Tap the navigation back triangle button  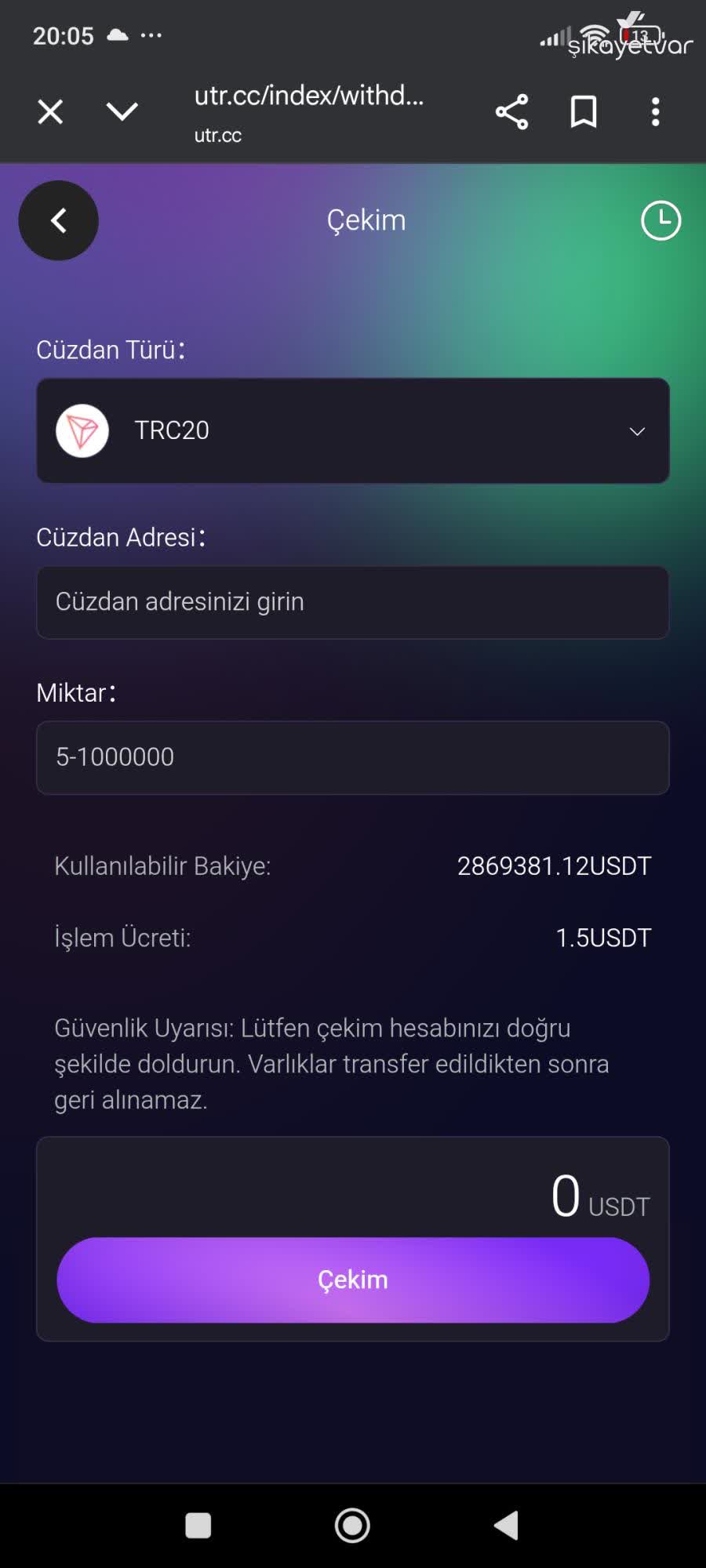pos(506,1526)
